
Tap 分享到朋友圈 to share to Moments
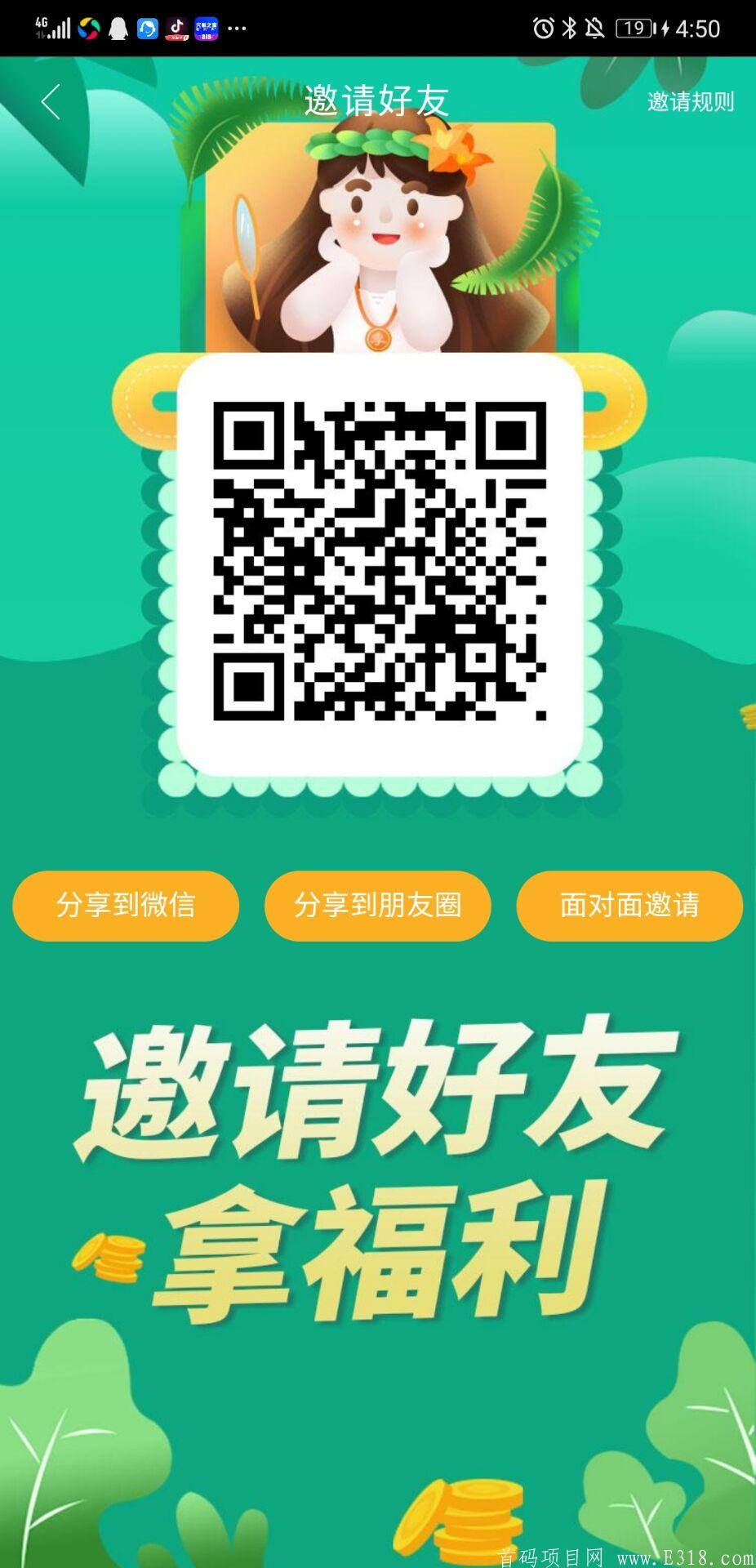coord(377,906)
